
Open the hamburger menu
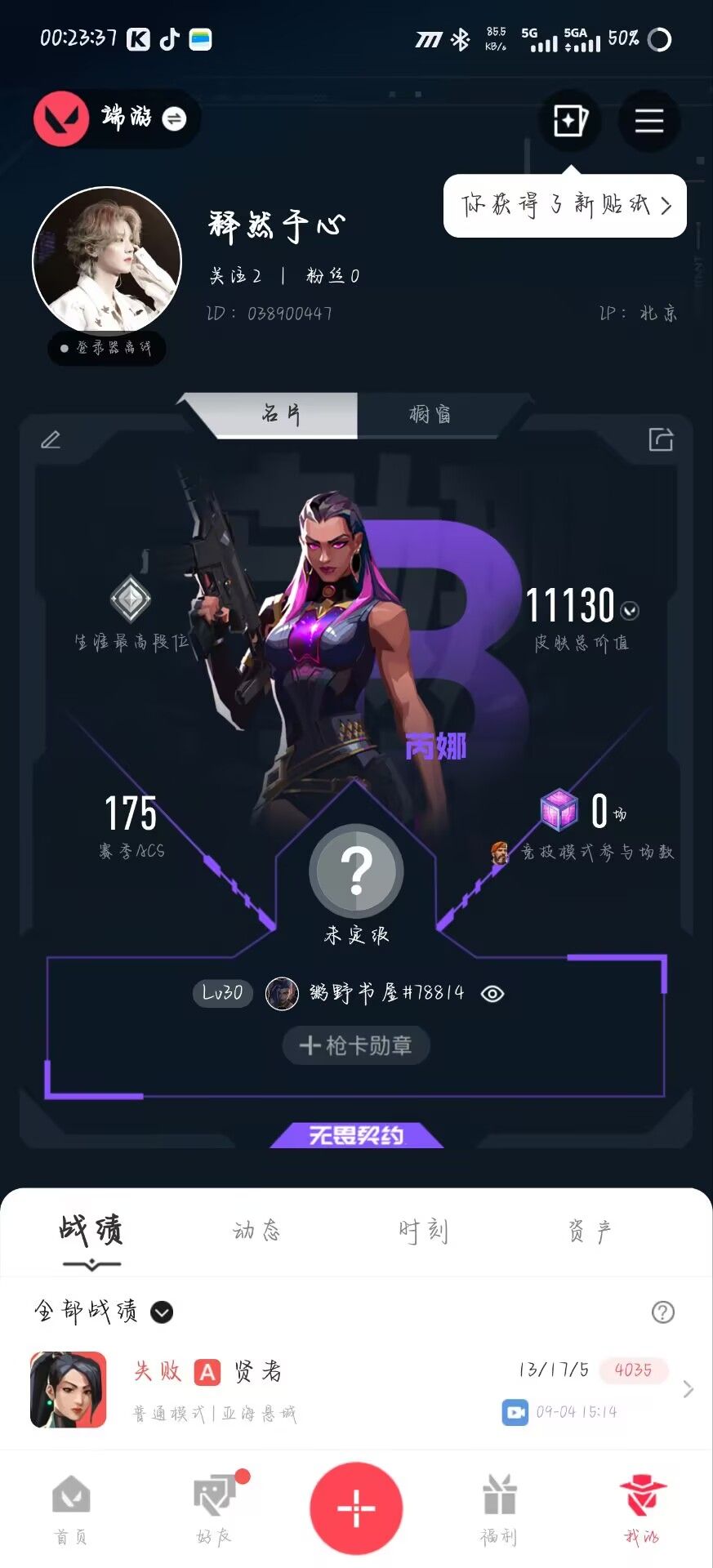(648, 121)
